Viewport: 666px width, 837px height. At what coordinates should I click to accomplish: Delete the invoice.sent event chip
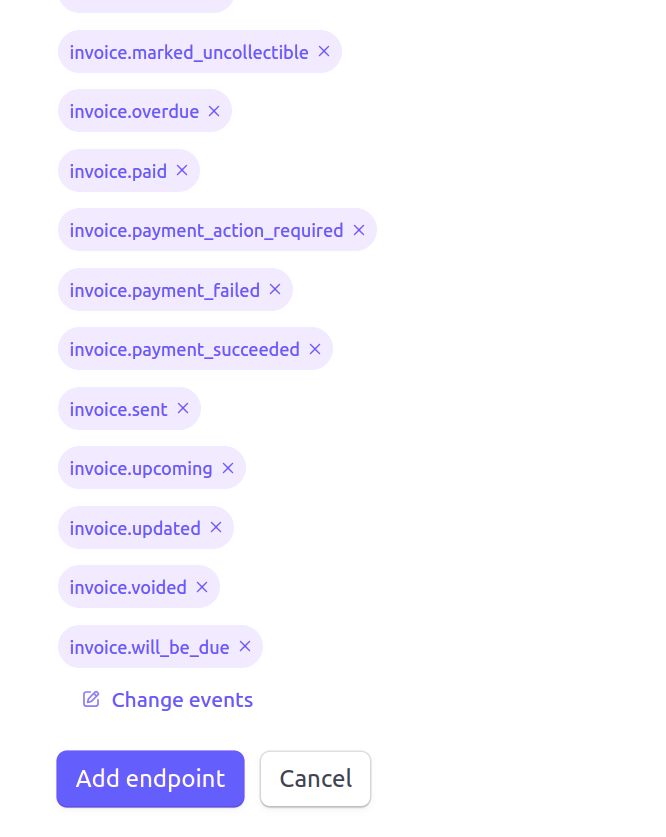click(183, 408)
